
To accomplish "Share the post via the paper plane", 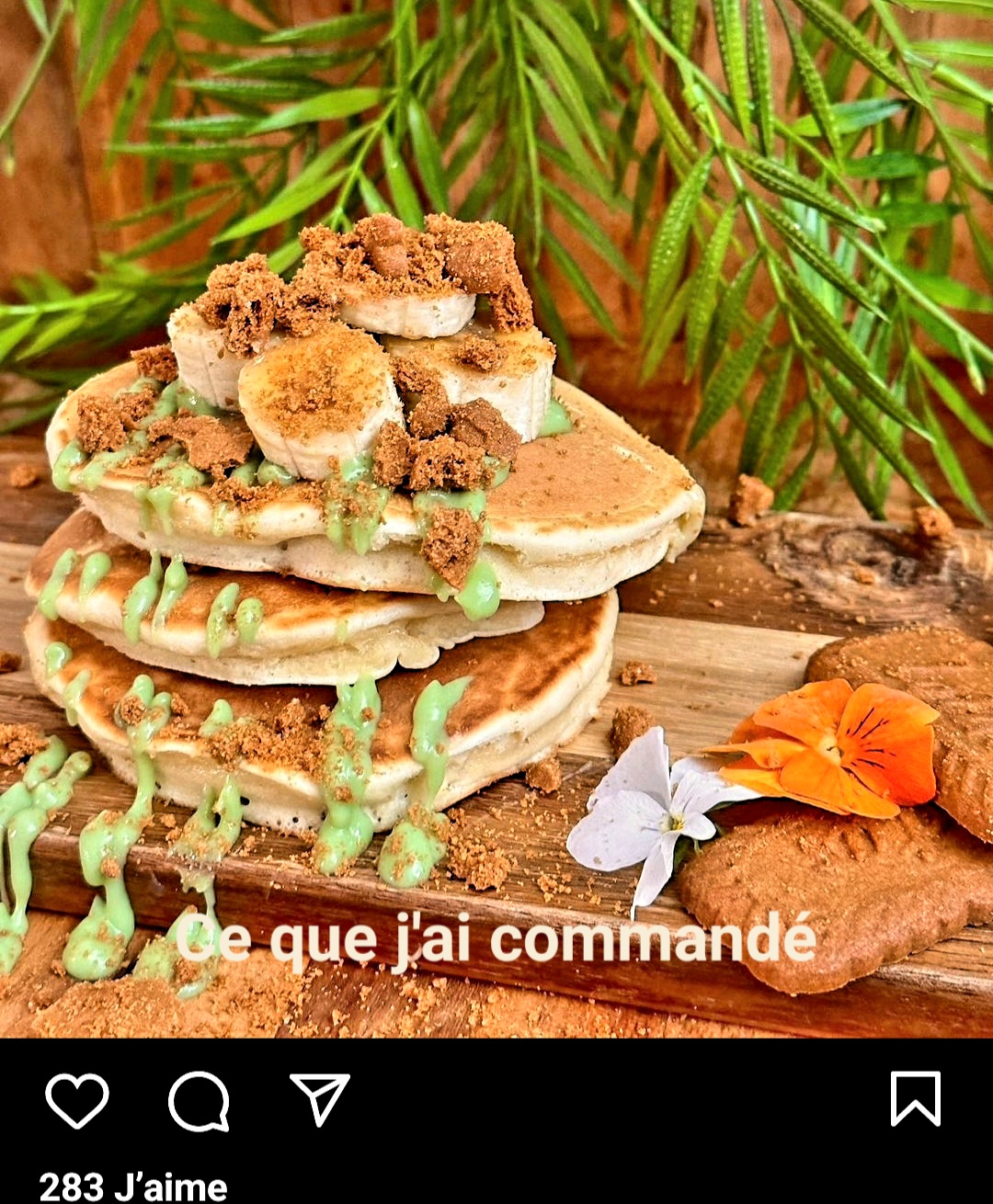I will click(320, 1098).
